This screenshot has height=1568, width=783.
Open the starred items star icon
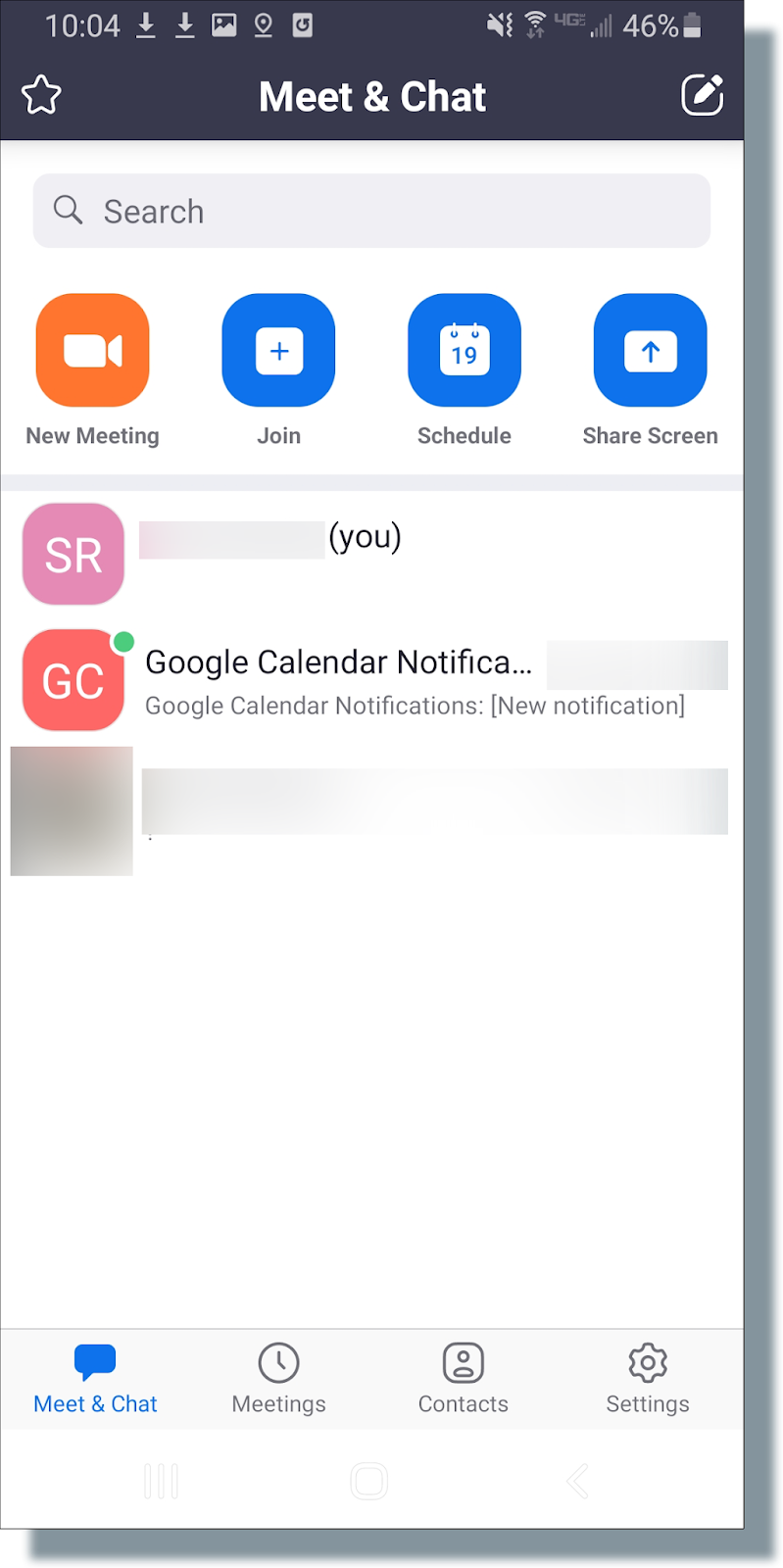point(41,96)
